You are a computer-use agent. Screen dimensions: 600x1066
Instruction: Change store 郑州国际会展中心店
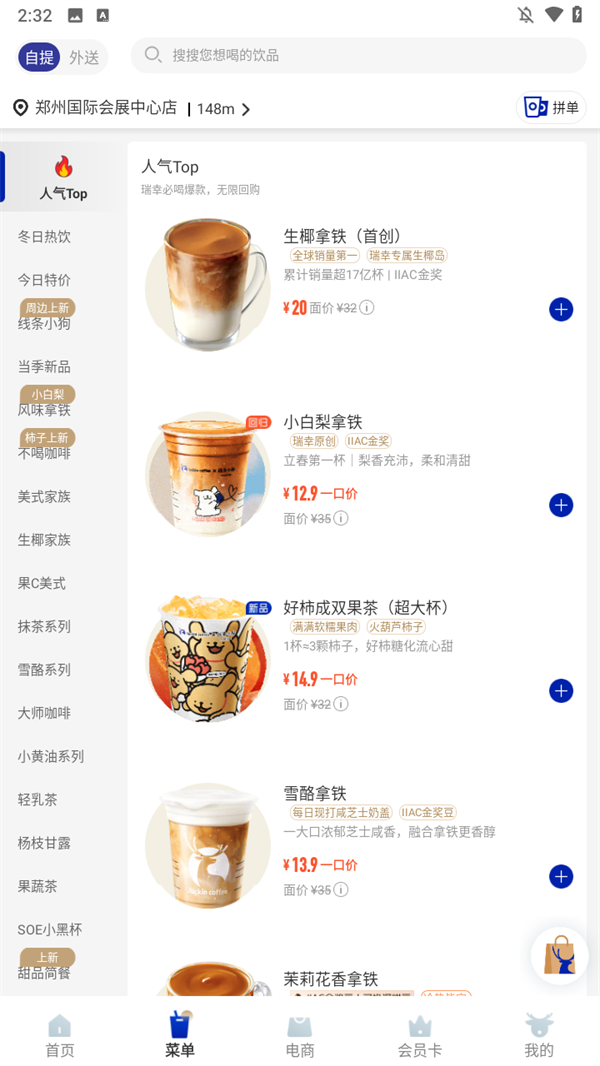click(x=130, y=108)
